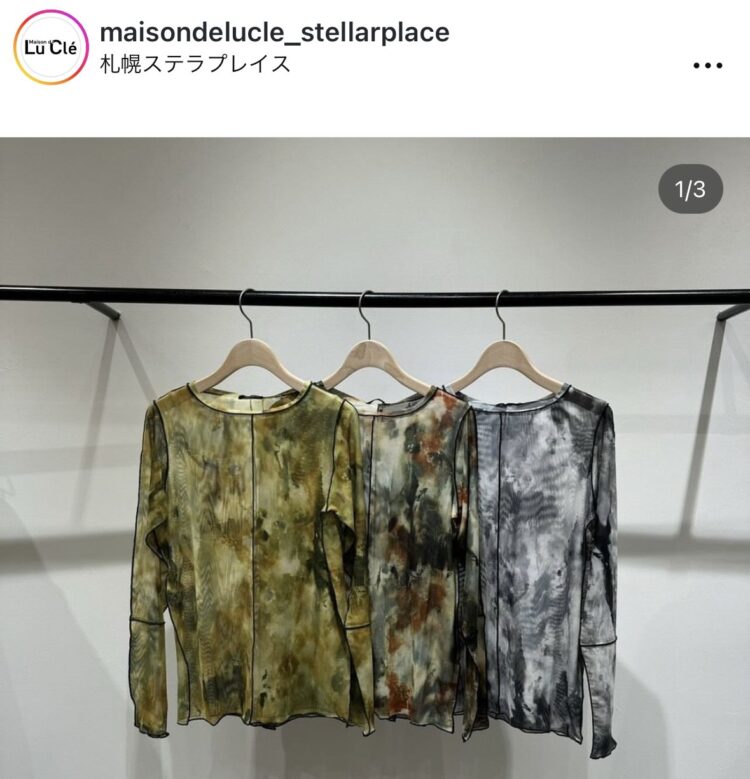This screenshot has width=750, height=779.
Task: Open the Lu Clé profile picture
Action: (x=50, y=47)
